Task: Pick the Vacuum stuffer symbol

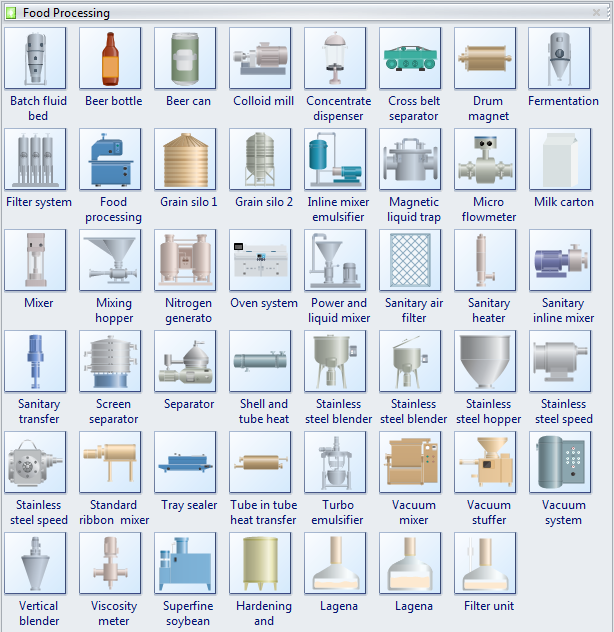Action: pyautogui.click(x=485, y=462)
